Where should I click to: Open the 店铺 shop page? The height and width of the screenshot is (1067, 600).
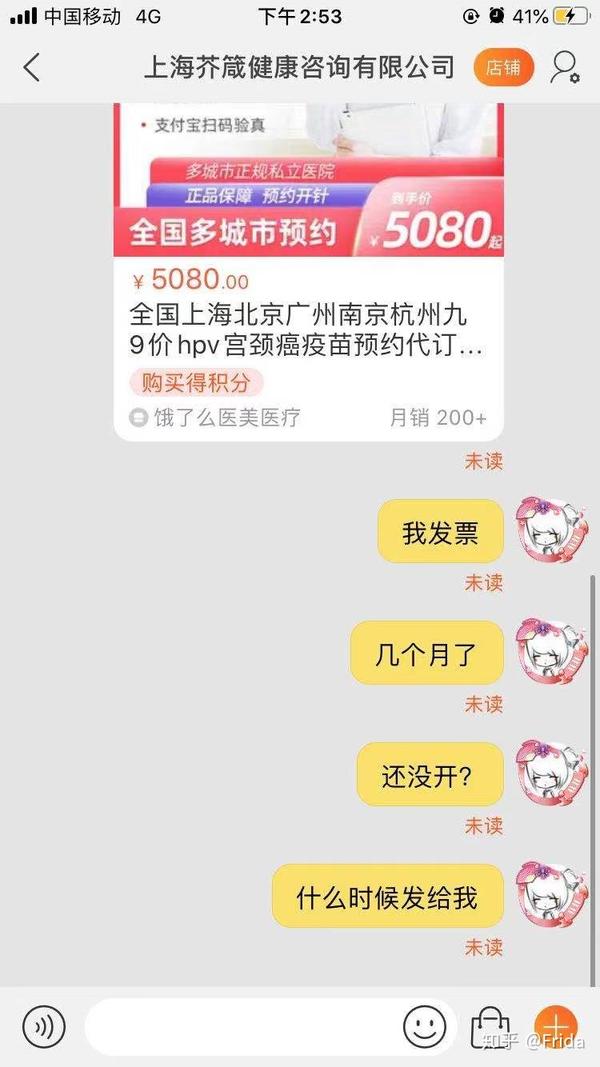pyautogui.click(x=503, y=68)
